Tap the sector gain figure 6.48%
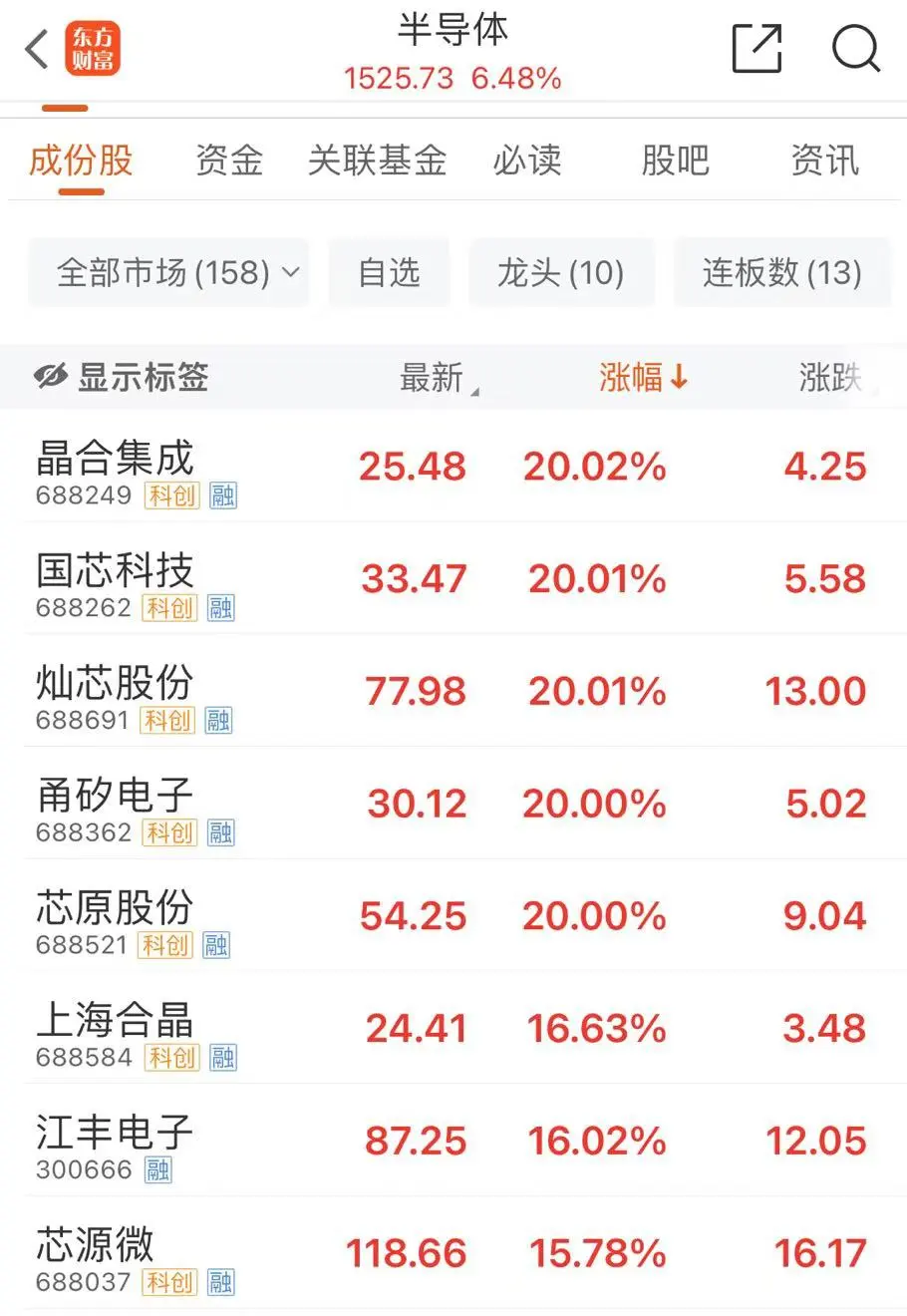The width and height of the screenshot is (907, 1316). pyautogui.click(x=517, y=77)
